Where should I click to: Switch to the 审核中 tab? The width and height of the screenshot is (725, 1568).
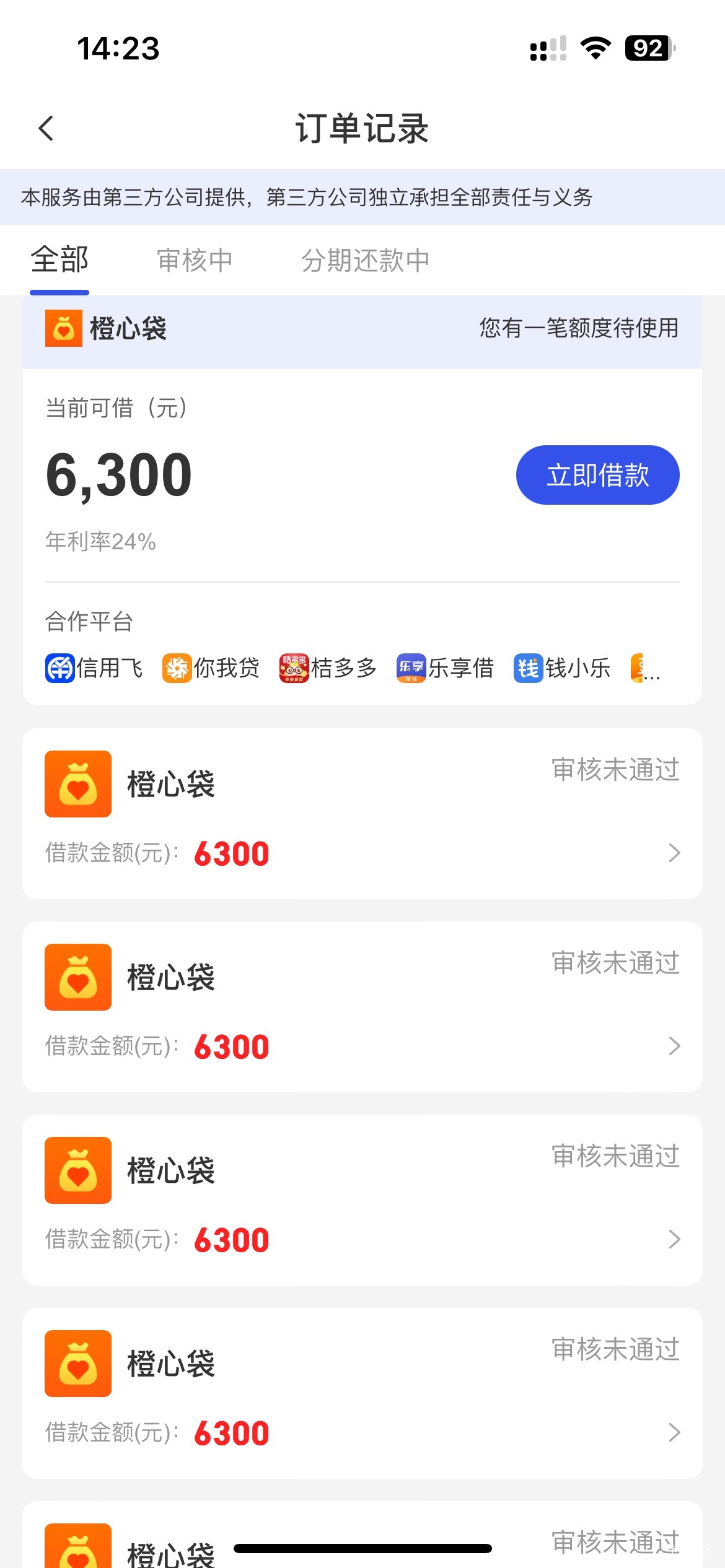coord(195,261)
